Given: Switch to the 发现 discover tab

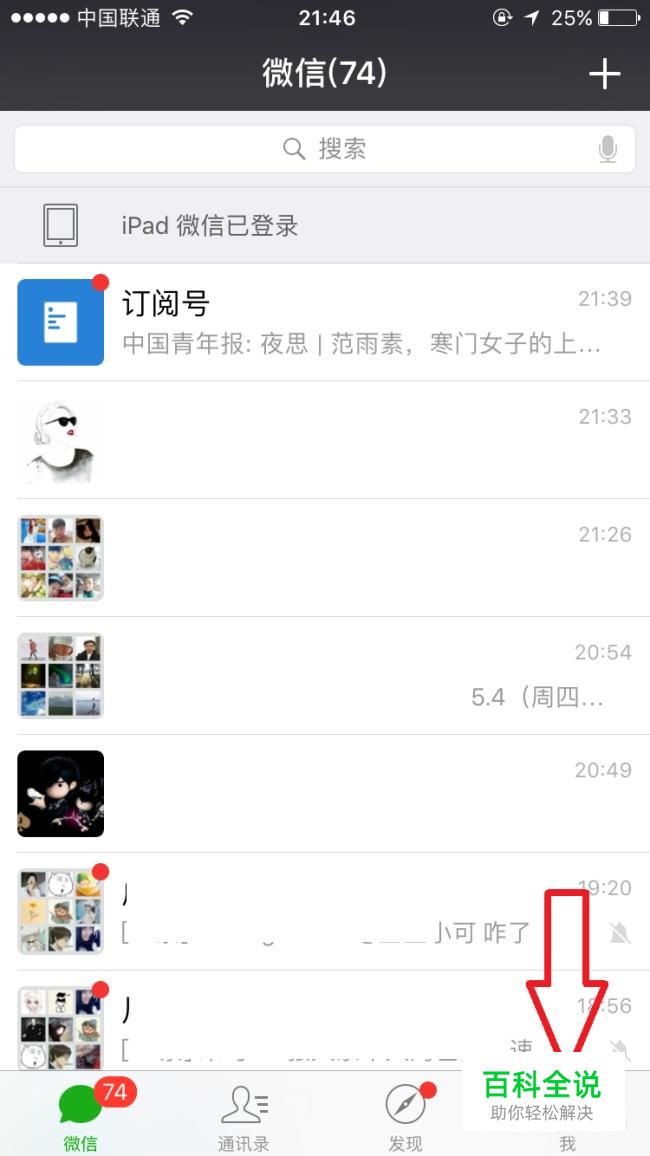Looking at the screenshot, I should pyautogui.click(x=406, y=1115).
